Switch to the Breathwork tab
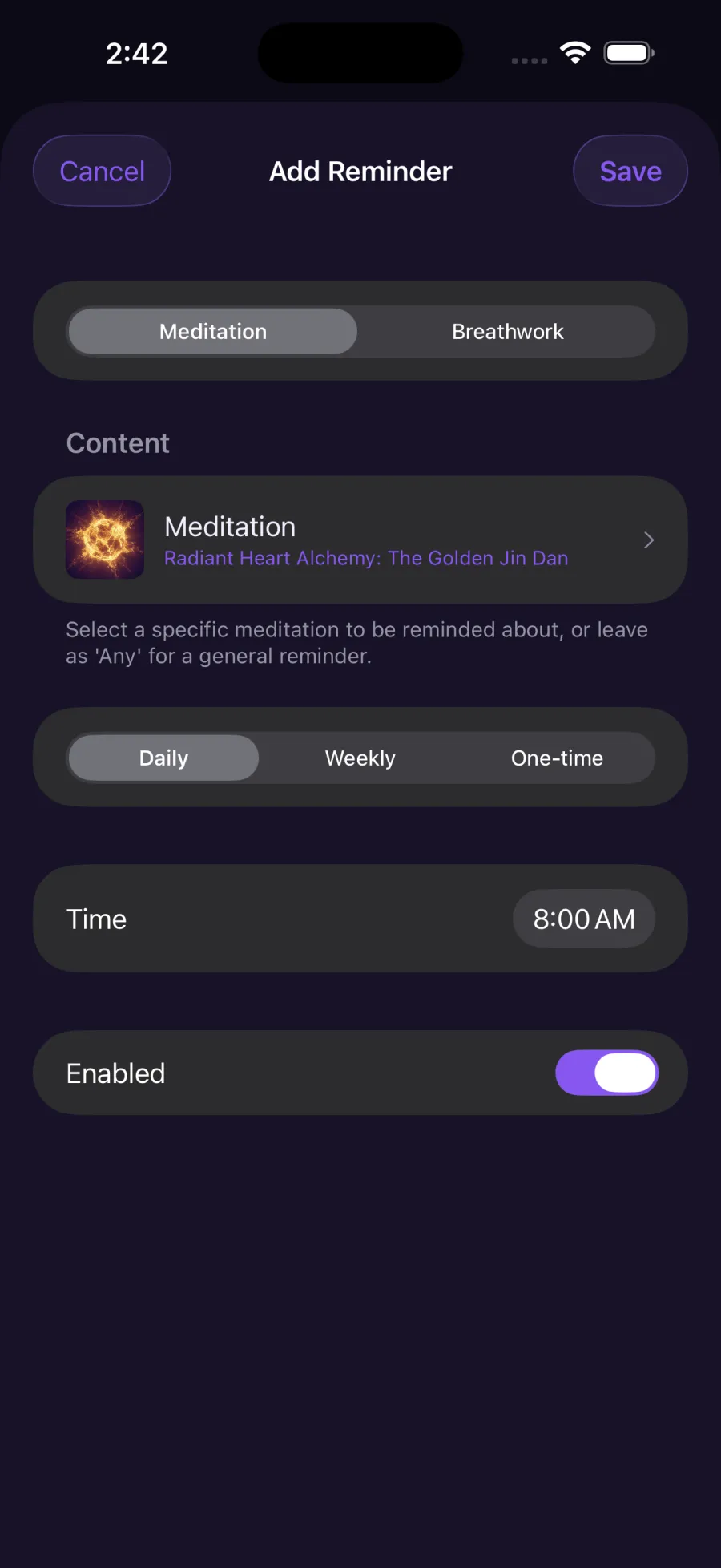Viewport: 721px width, 1568px height. (x=508, y=331)
